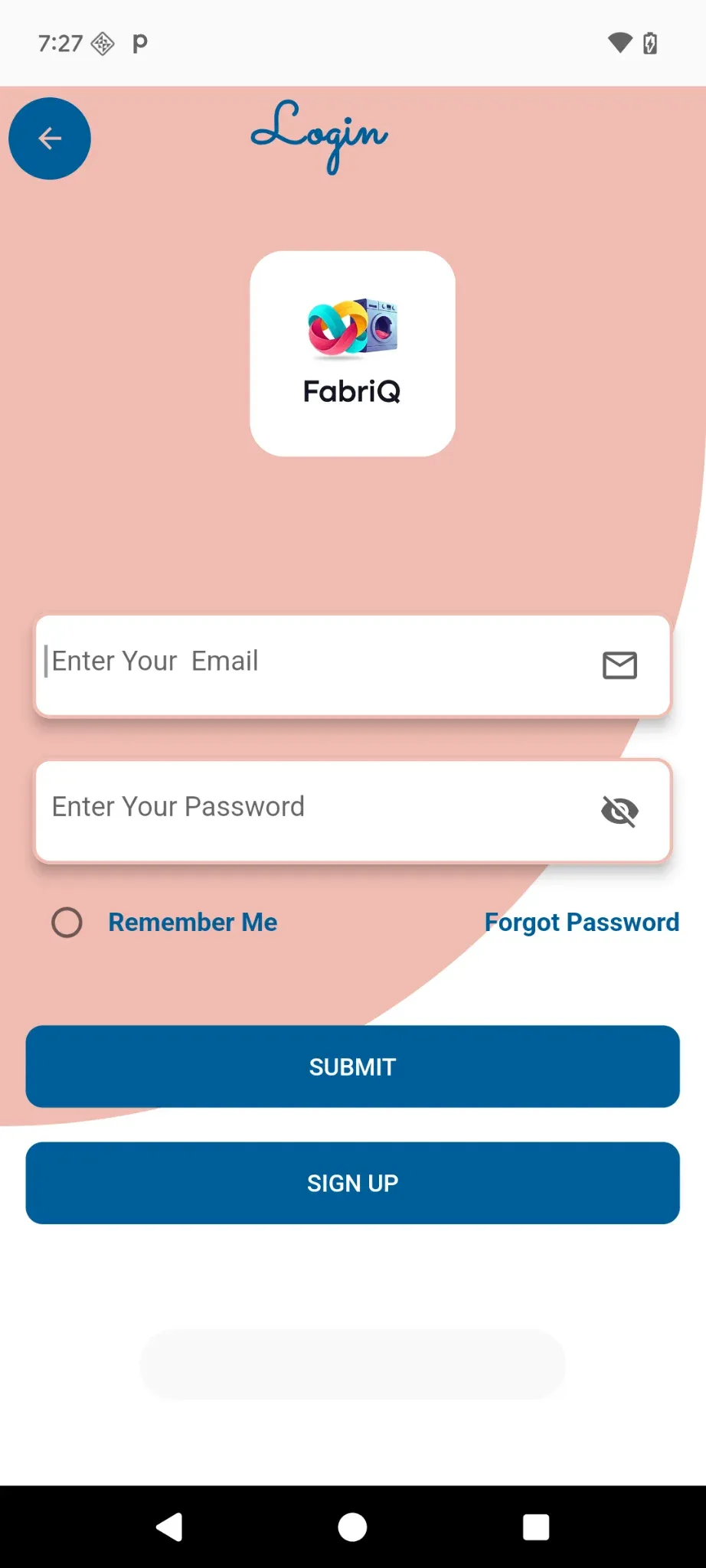
Task: Go to the system home screen
Action: (352, 1527)
